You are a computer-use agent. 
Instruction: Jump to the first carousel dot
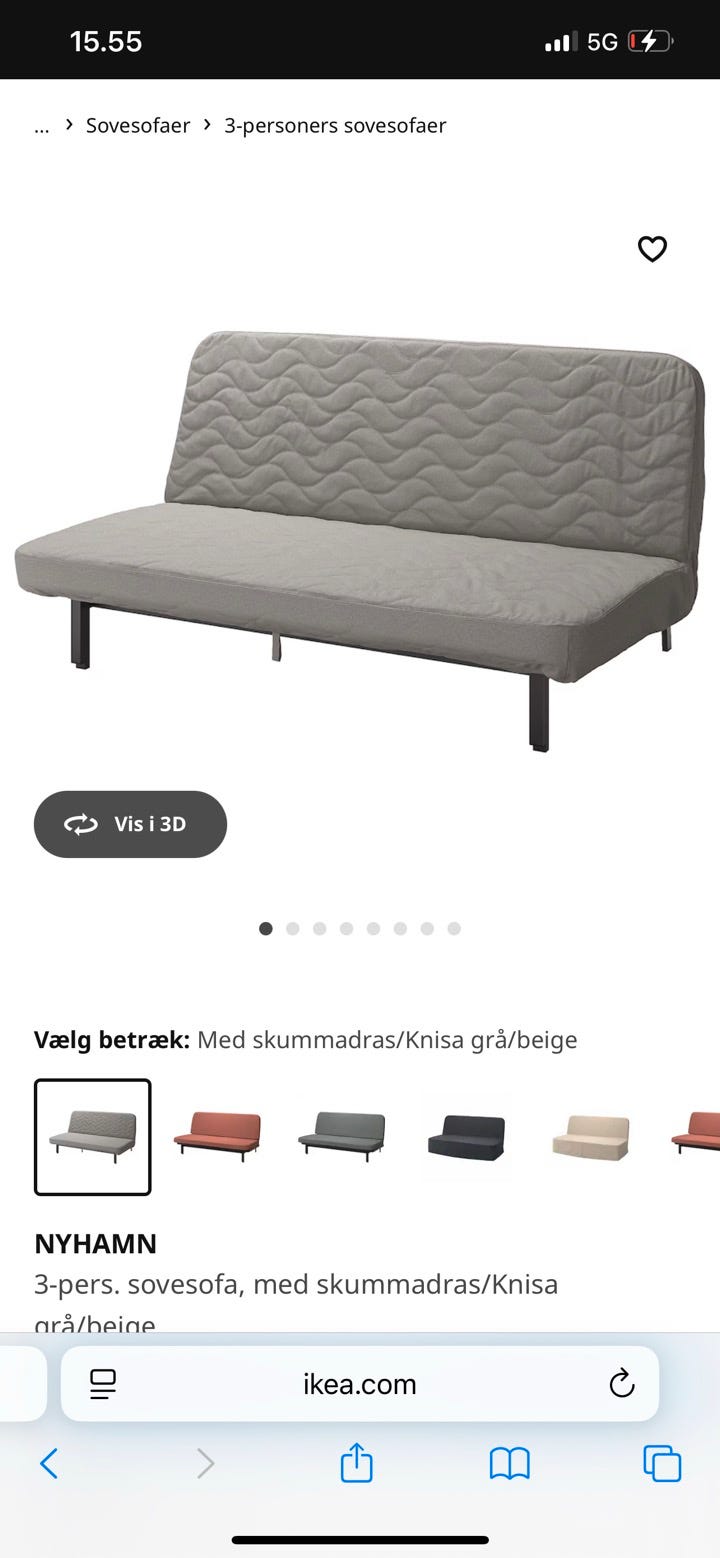point(266,928)
